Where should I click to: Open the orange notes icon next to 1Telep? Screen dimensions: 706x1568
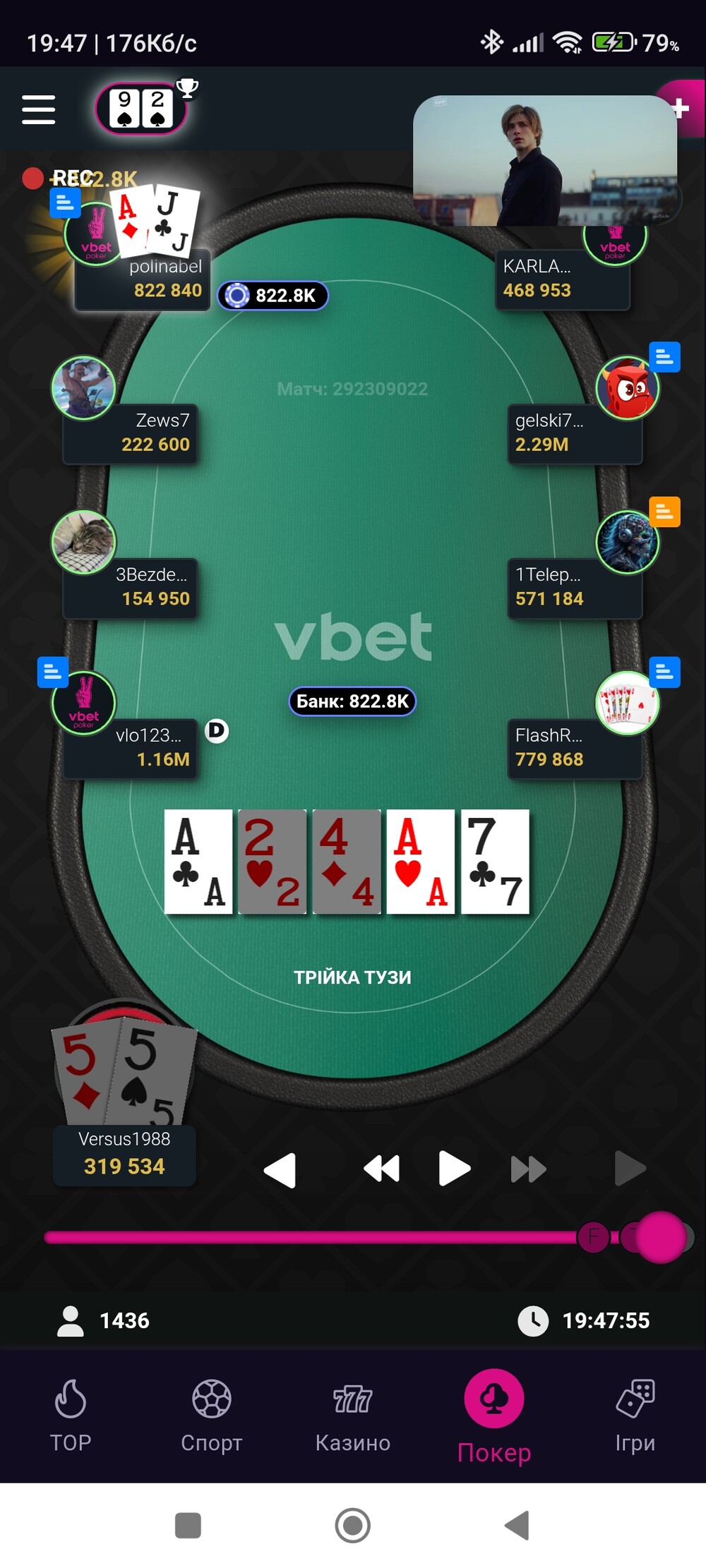(x=664, y=512)
